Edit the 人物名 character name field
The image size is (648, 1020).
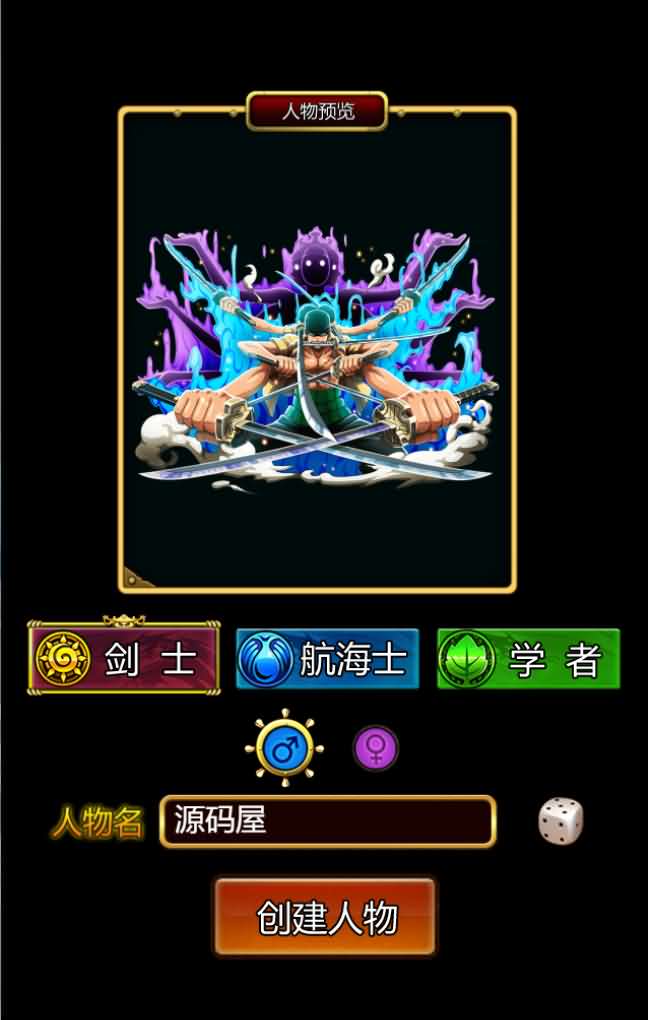(x=328, y=822)
